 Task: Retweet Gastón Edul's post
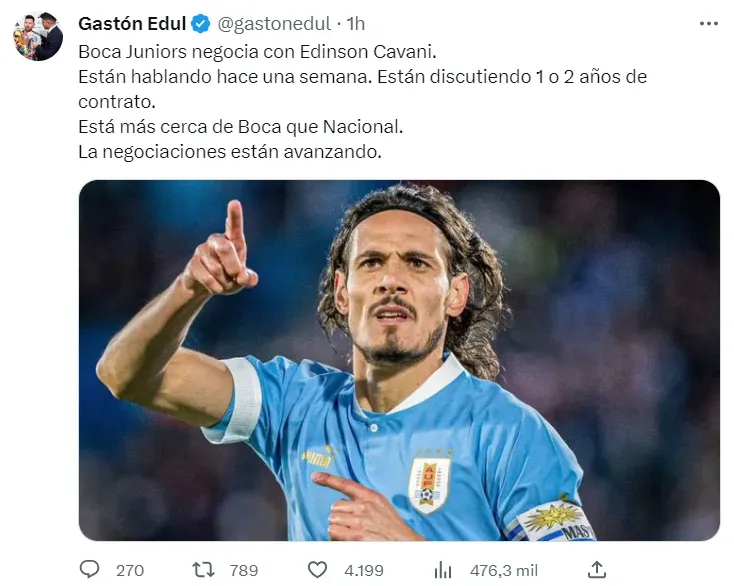(x=203, y=569)
